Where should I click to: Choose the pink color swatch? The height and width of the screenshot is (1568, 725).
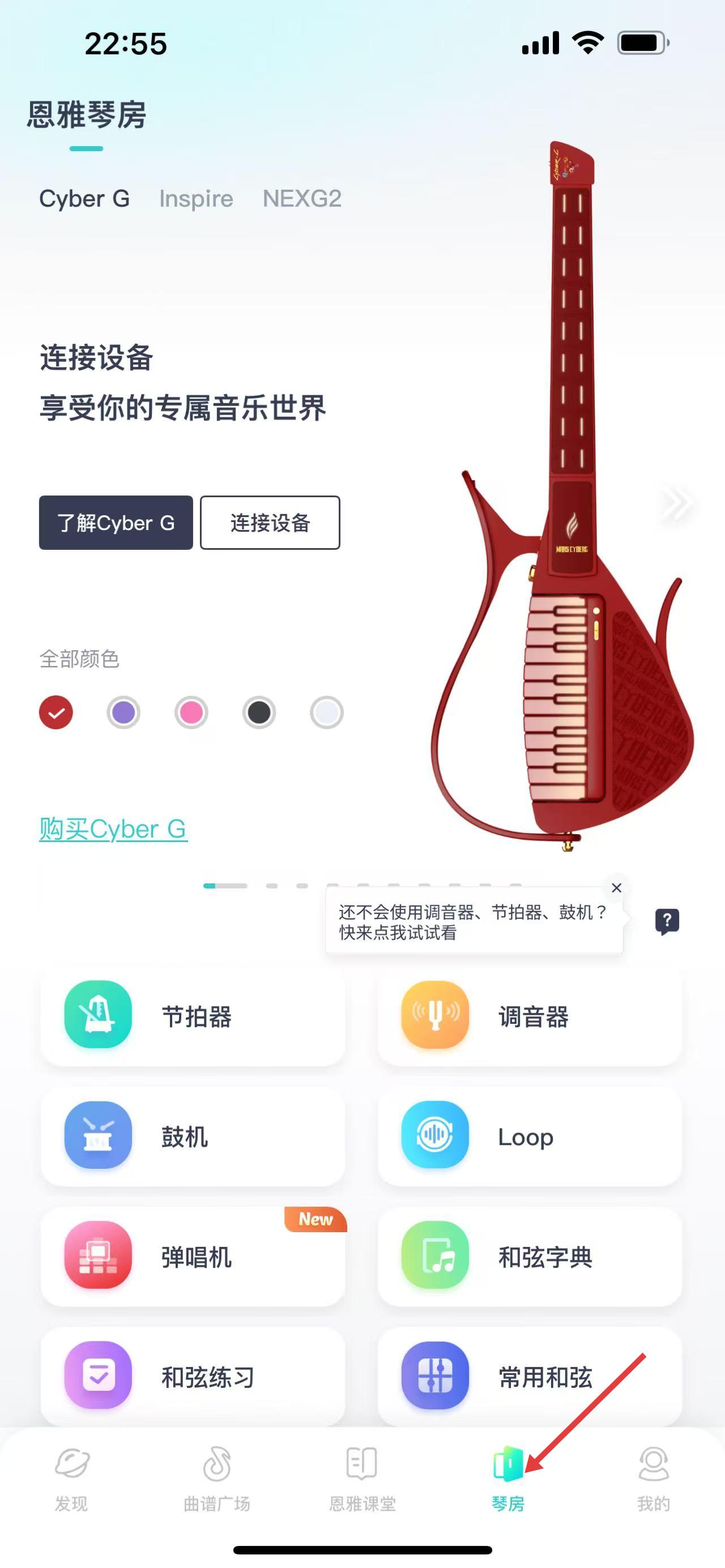[191, 712]
